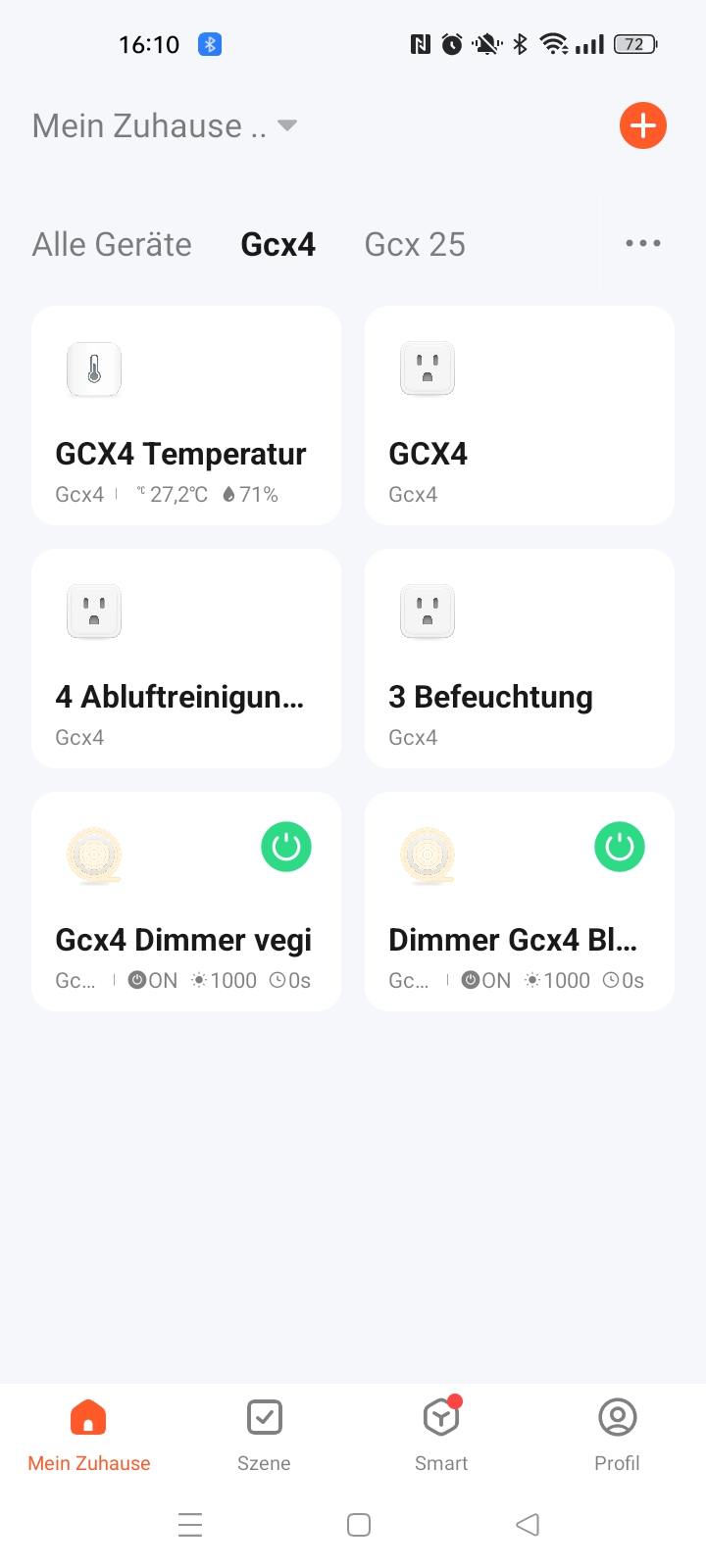
Task: Open the Dimmer Gcx4 Bl... card
Action: point(520,902)
